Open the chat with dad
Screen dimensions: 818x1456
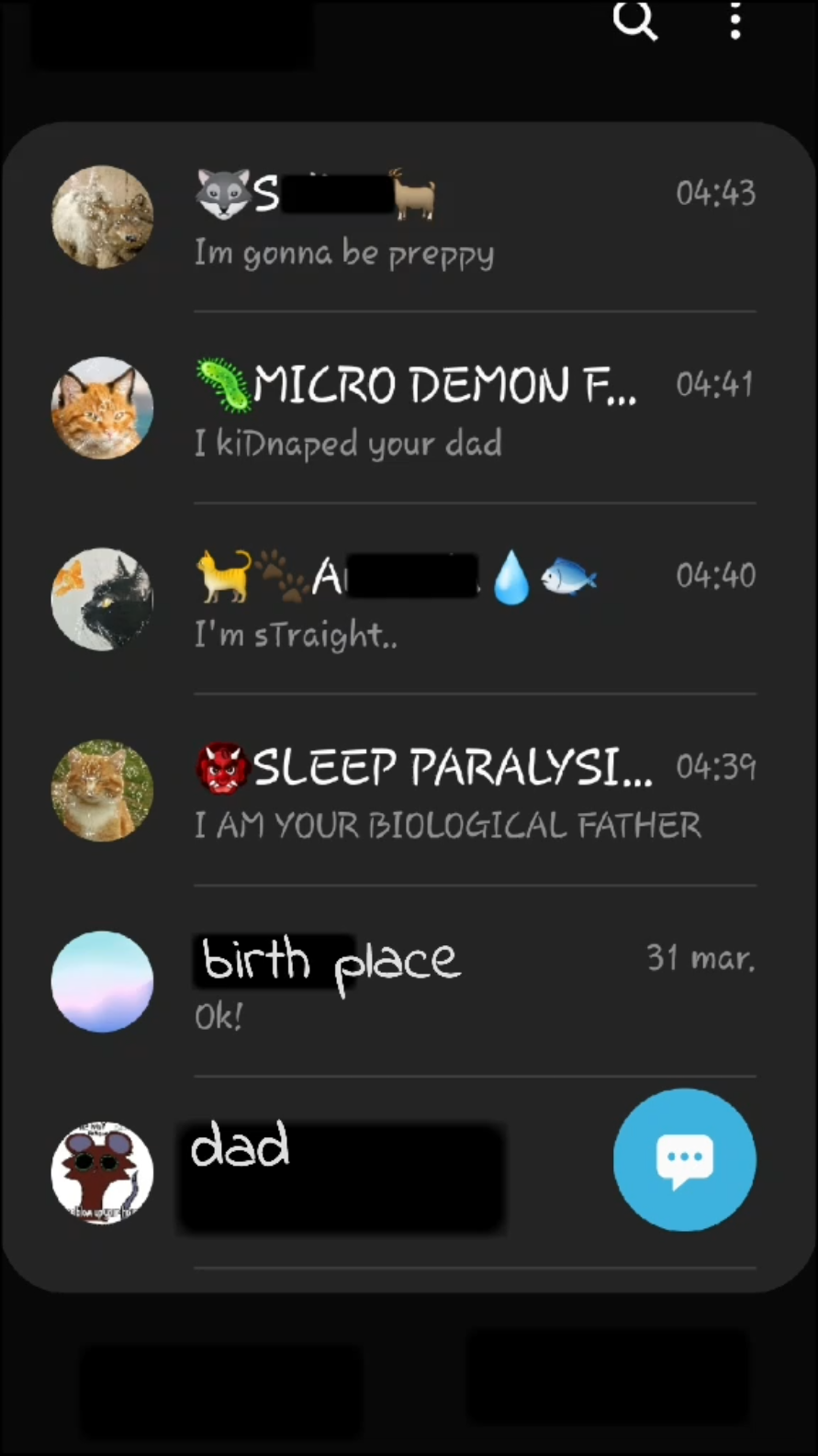point(349,1174)
